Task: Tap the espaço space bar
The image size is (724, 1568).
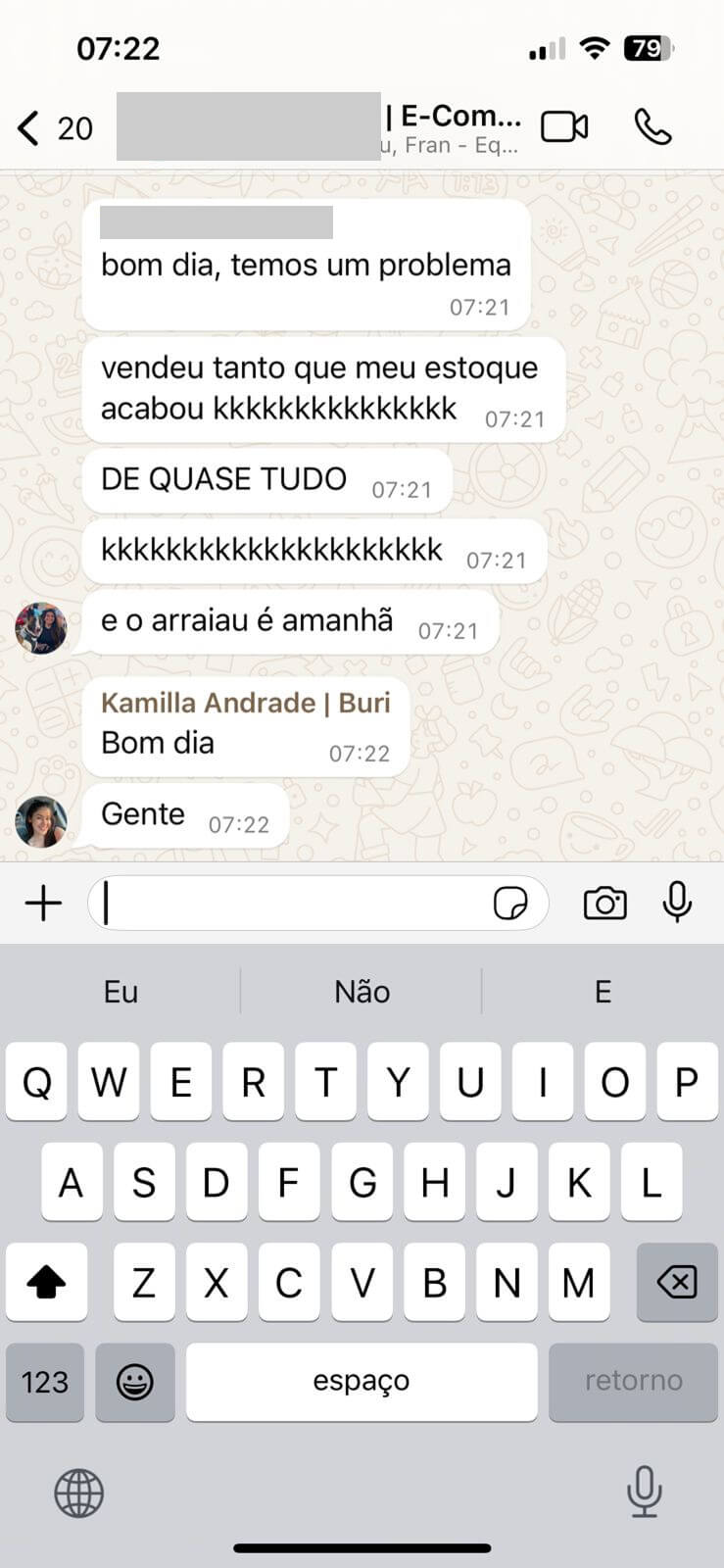Action: click(362, 1382)
